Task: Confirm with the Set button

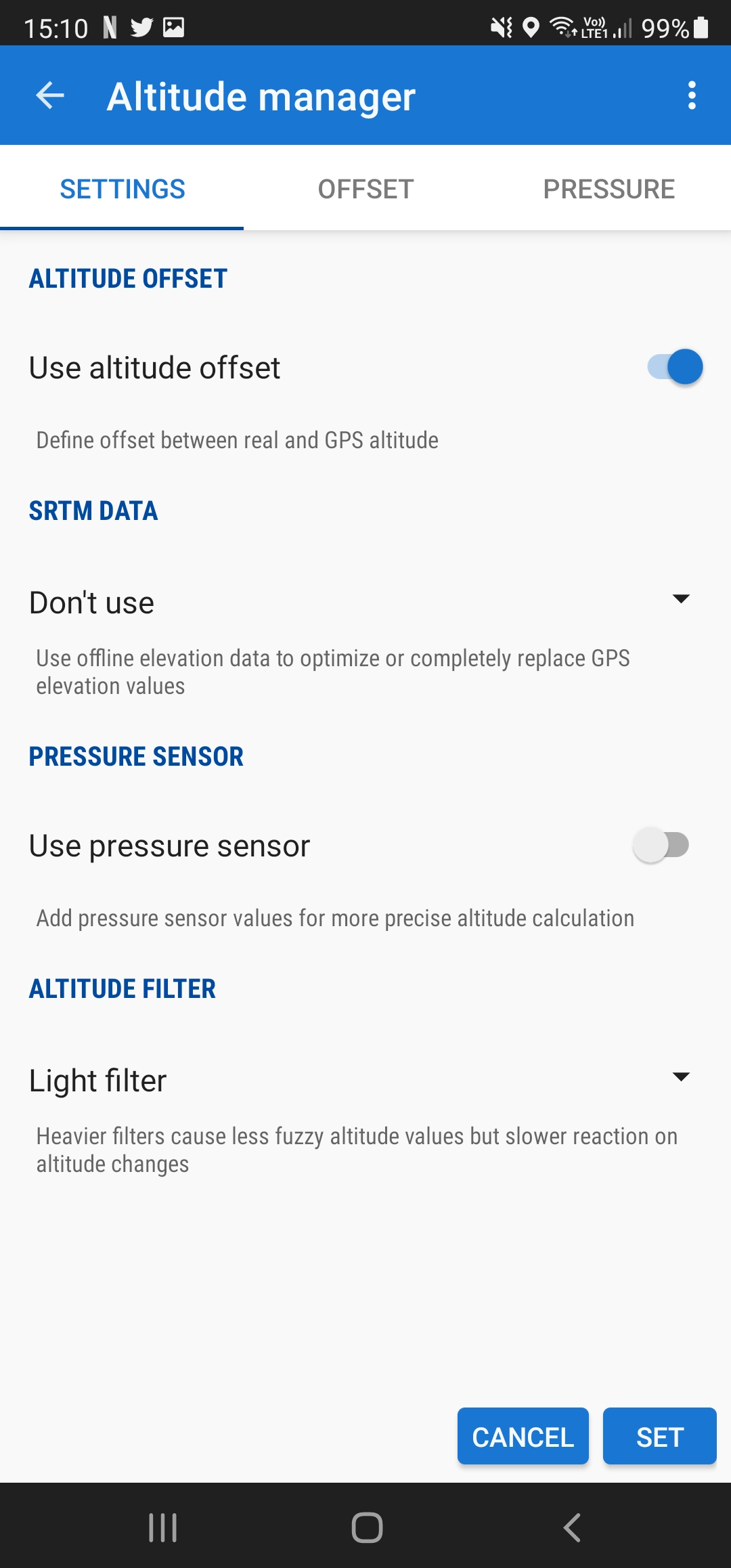Action: (x=659, y=1437)
